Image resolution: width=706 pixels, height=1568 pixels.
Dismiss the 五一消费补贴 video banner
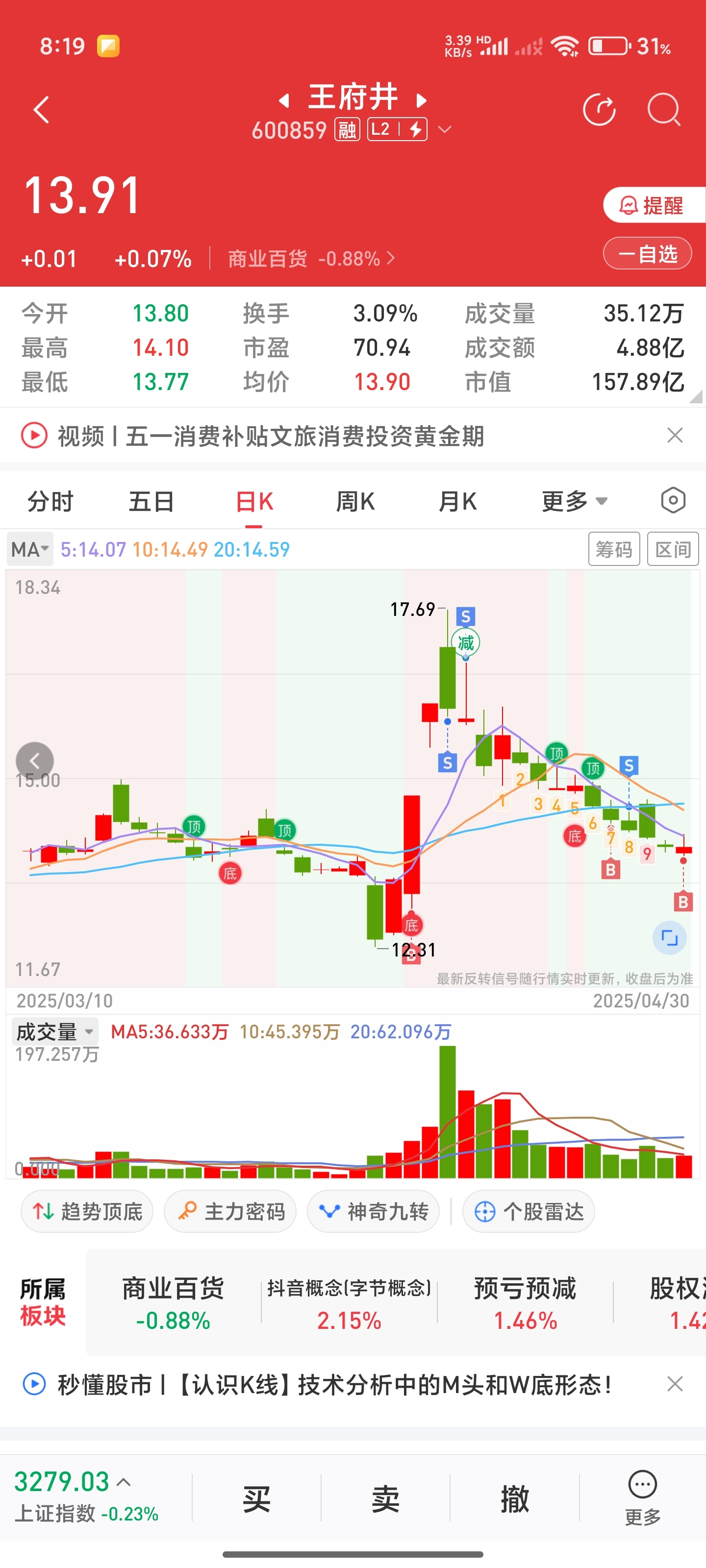674,435
